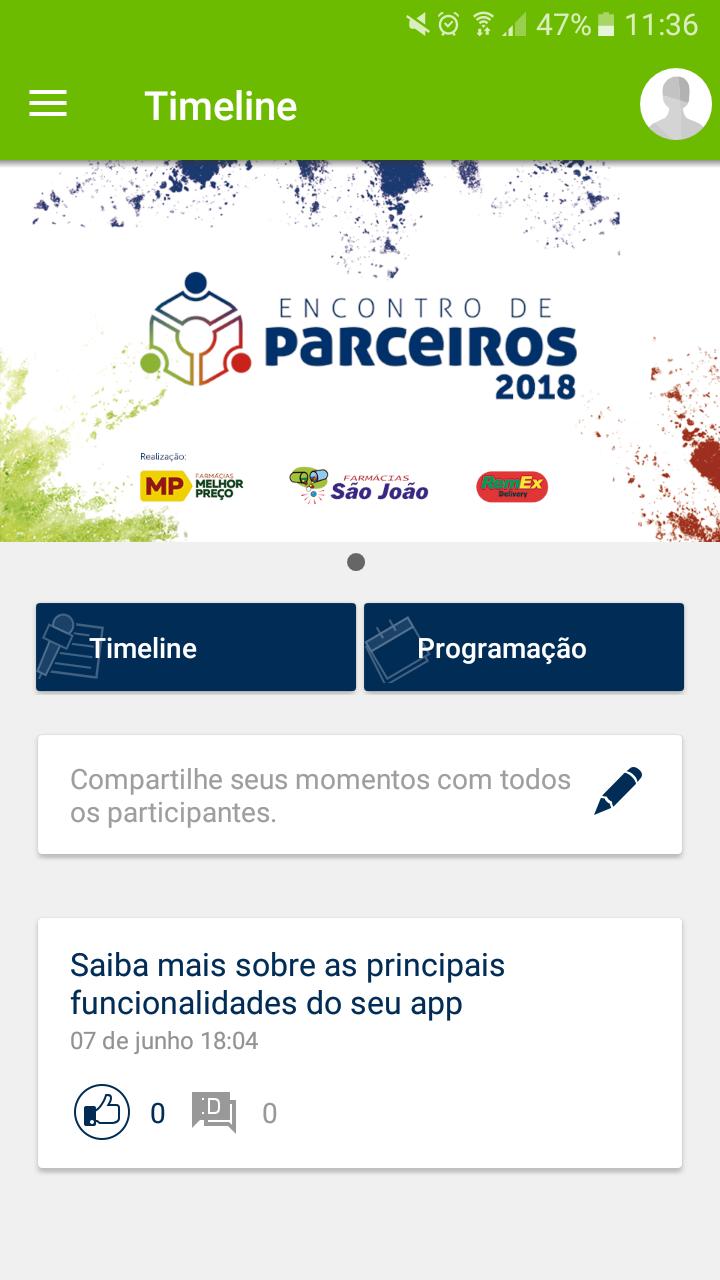
Task: Open the navigation drawer menu
Action: (x=46, y=104)
